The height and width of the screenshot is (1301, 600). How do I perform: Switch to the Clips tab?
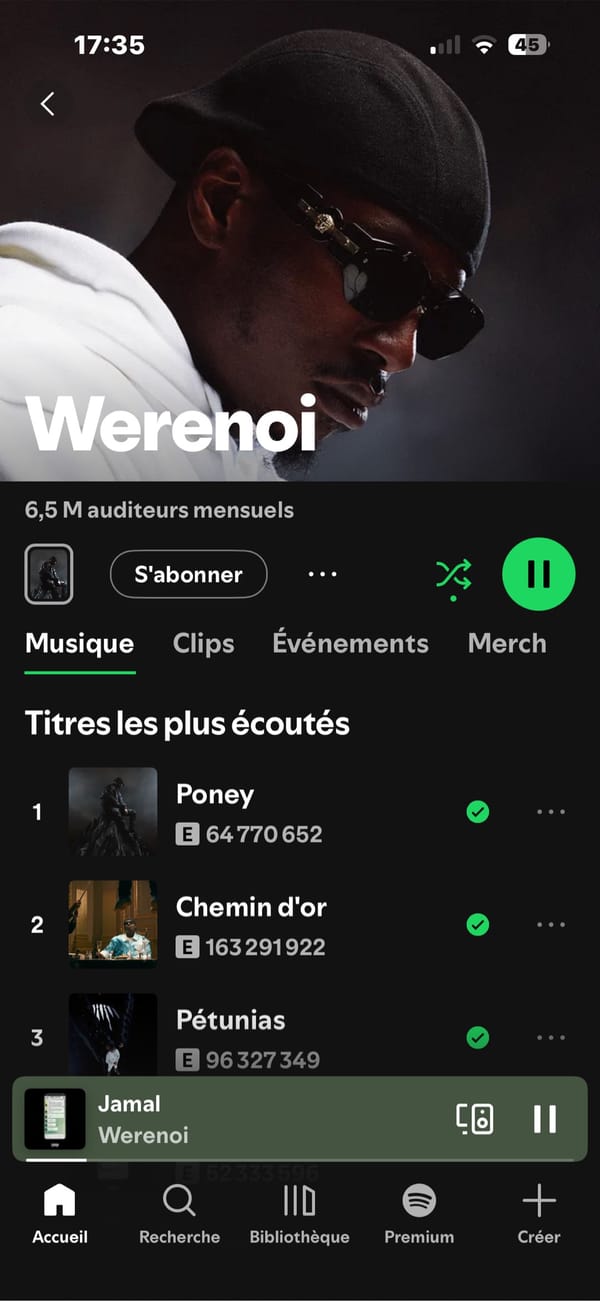click(x=203, y=643)
